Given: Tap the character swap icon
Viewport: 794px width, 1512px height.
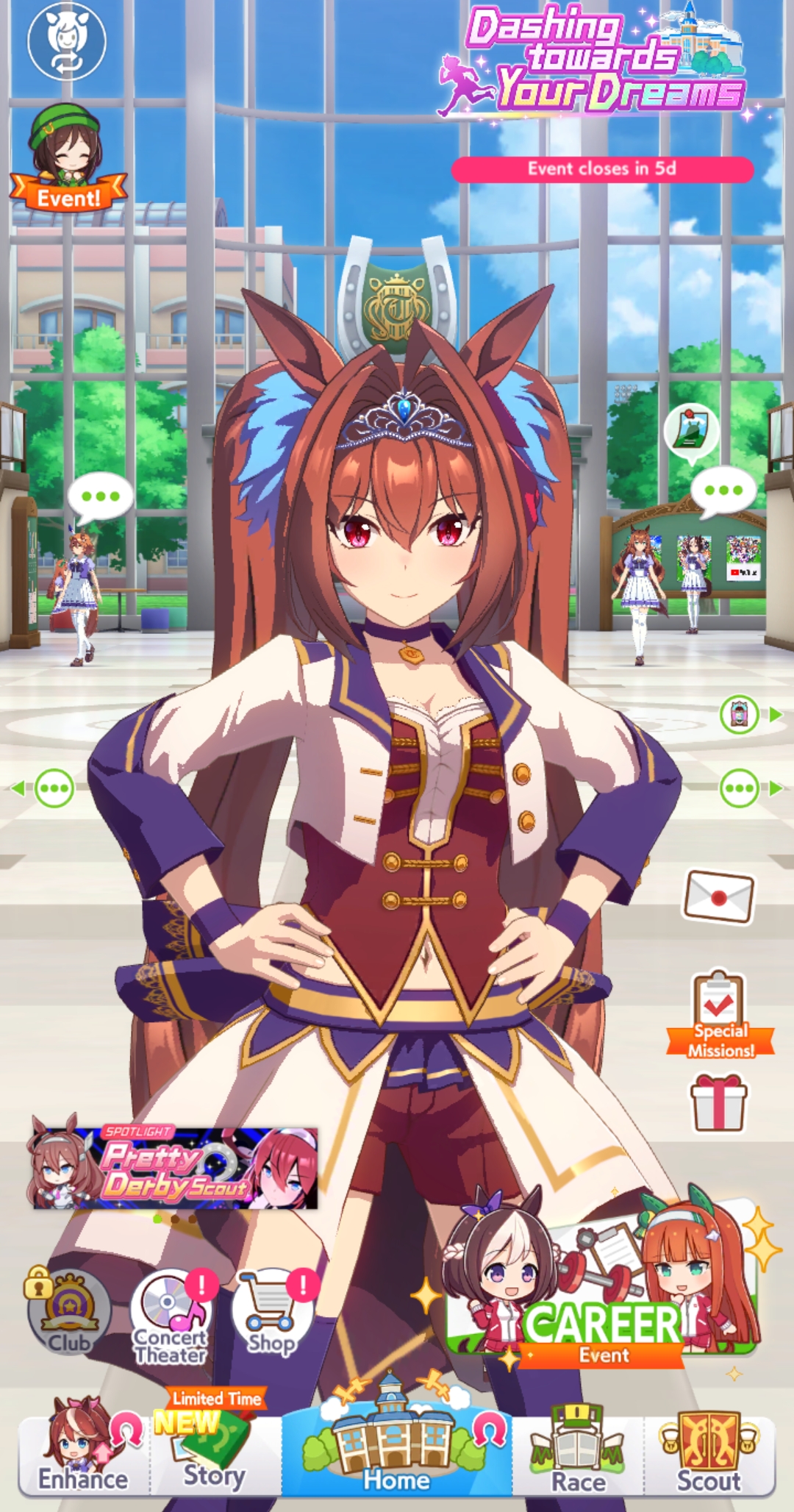Looking at the screenshot, I should coord(67,41).
